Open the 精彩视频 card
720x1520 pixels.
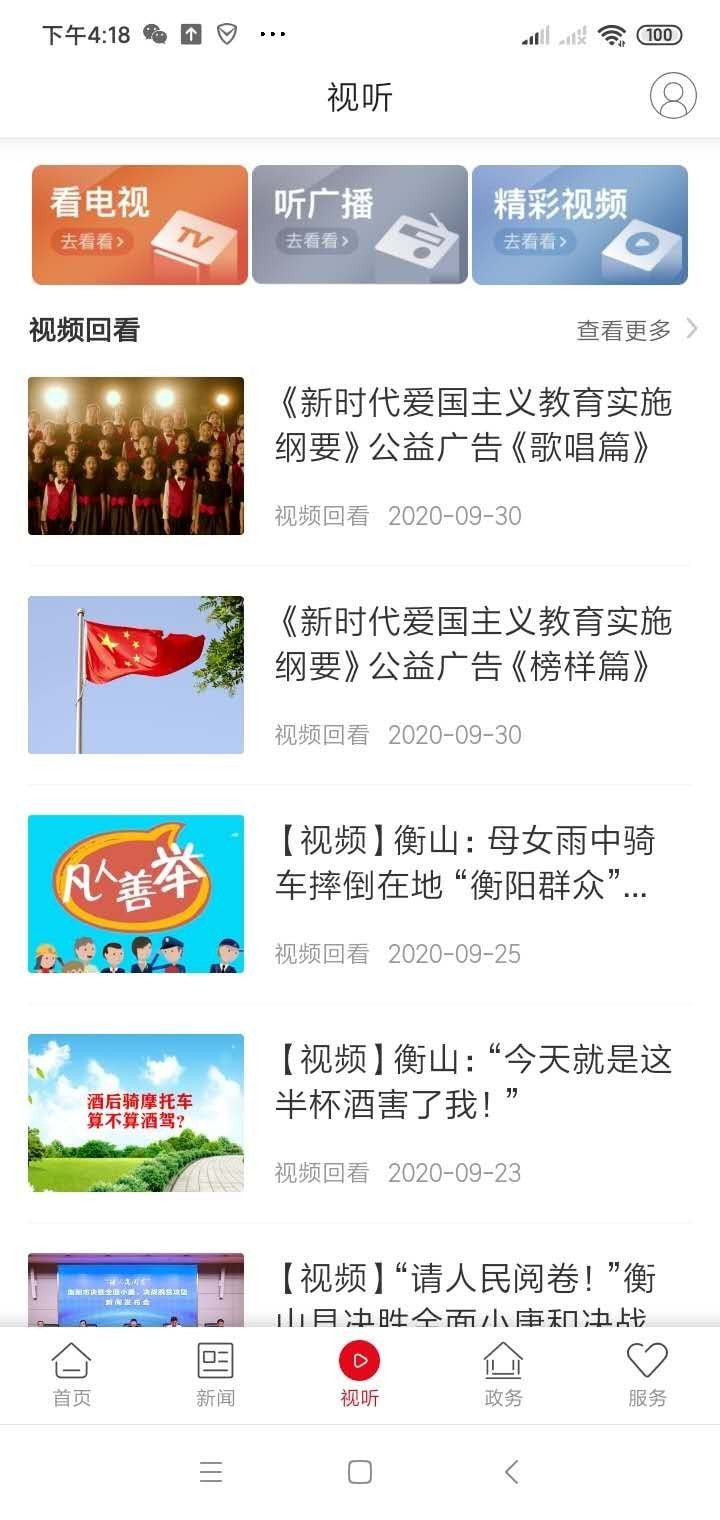580,225
